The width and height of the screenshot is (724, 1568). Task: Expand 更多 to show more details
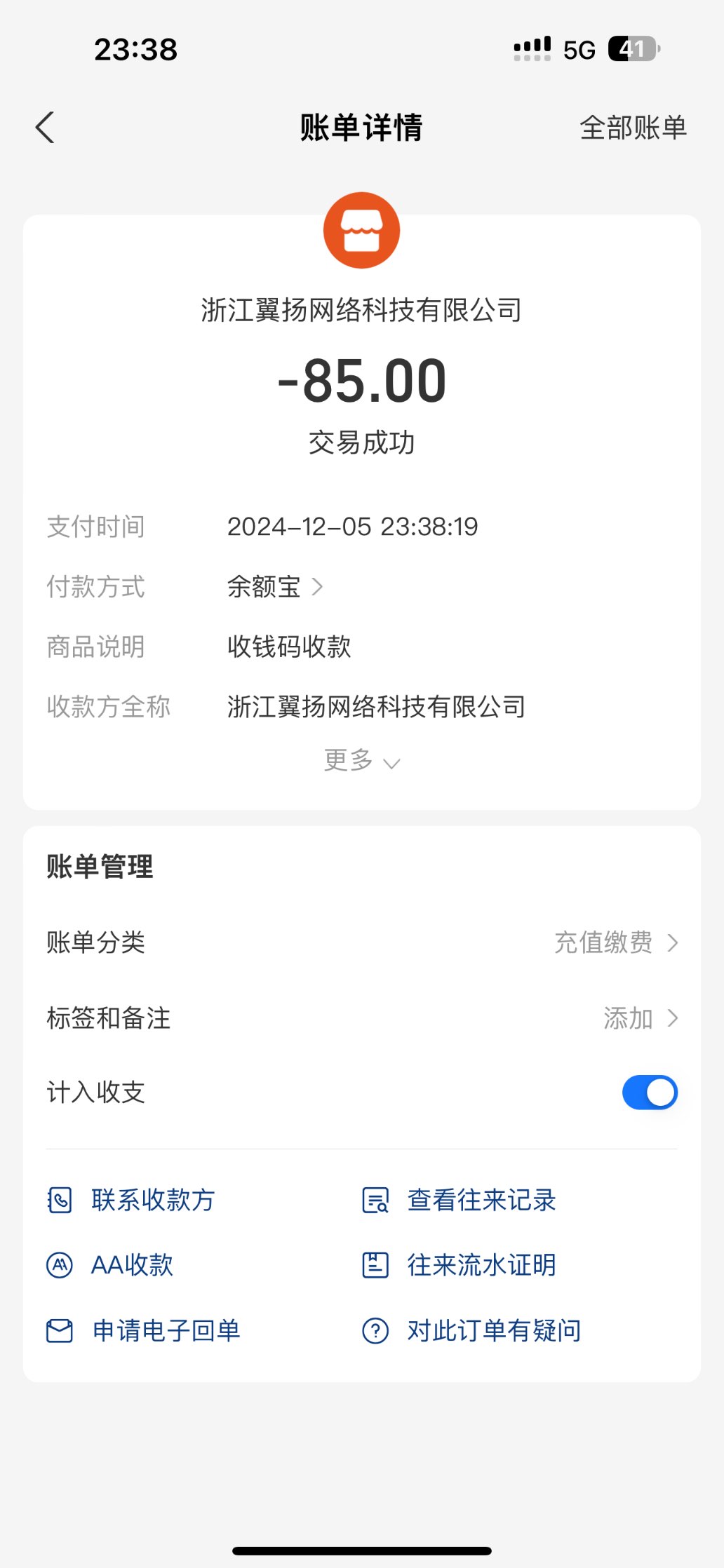click(x=361, y=760)
